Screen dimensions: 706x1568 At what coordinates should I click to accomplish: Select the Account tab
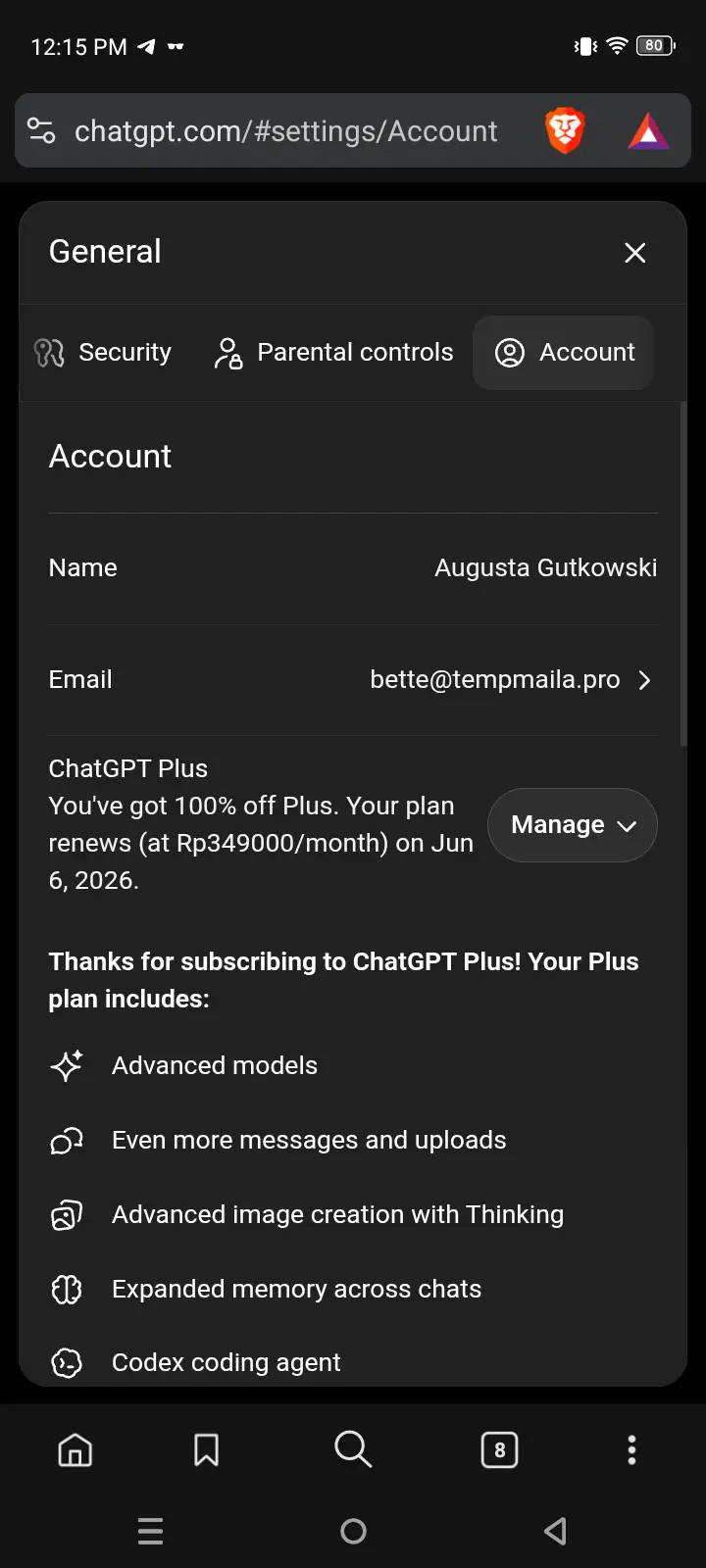point(564,353)
